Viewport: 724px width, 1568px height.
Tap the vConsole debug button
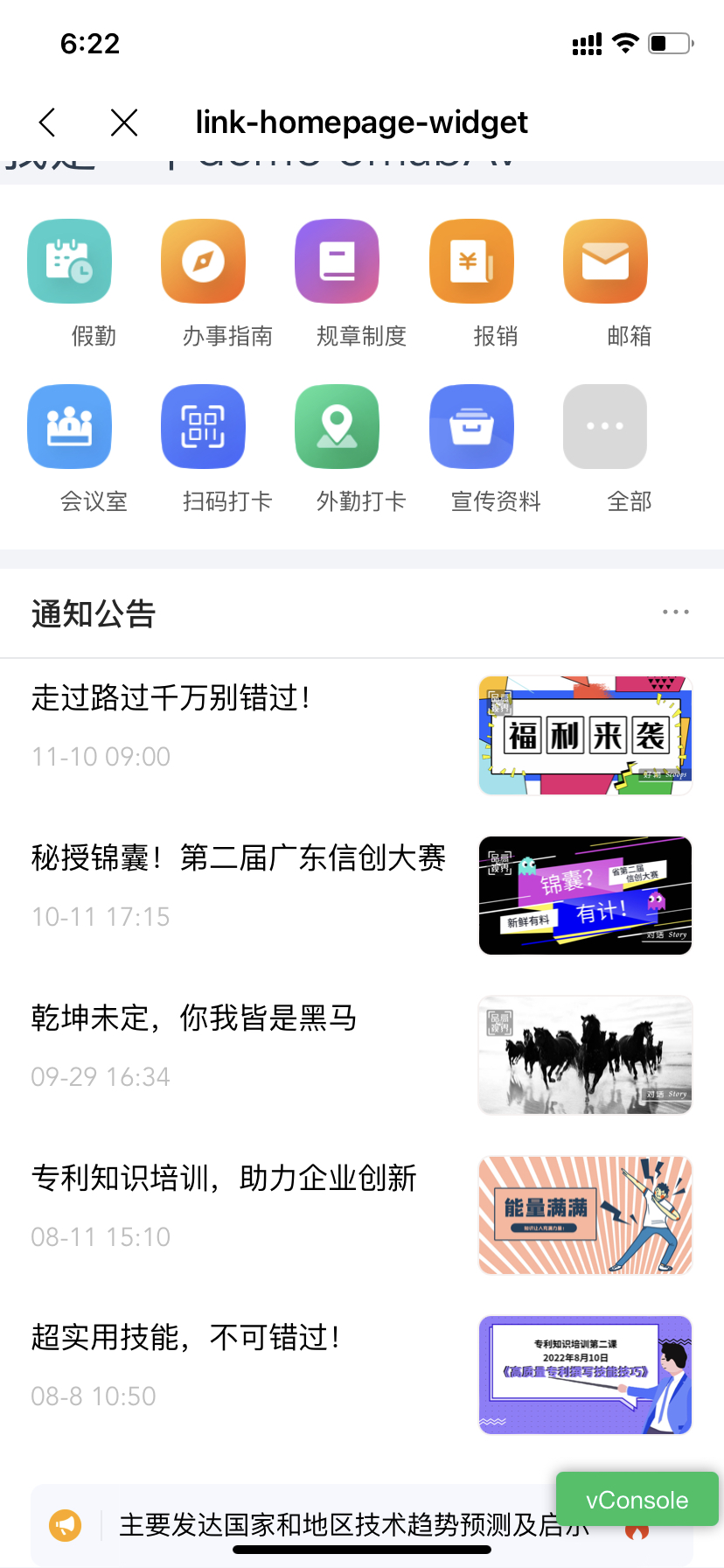click(637, 1500)
